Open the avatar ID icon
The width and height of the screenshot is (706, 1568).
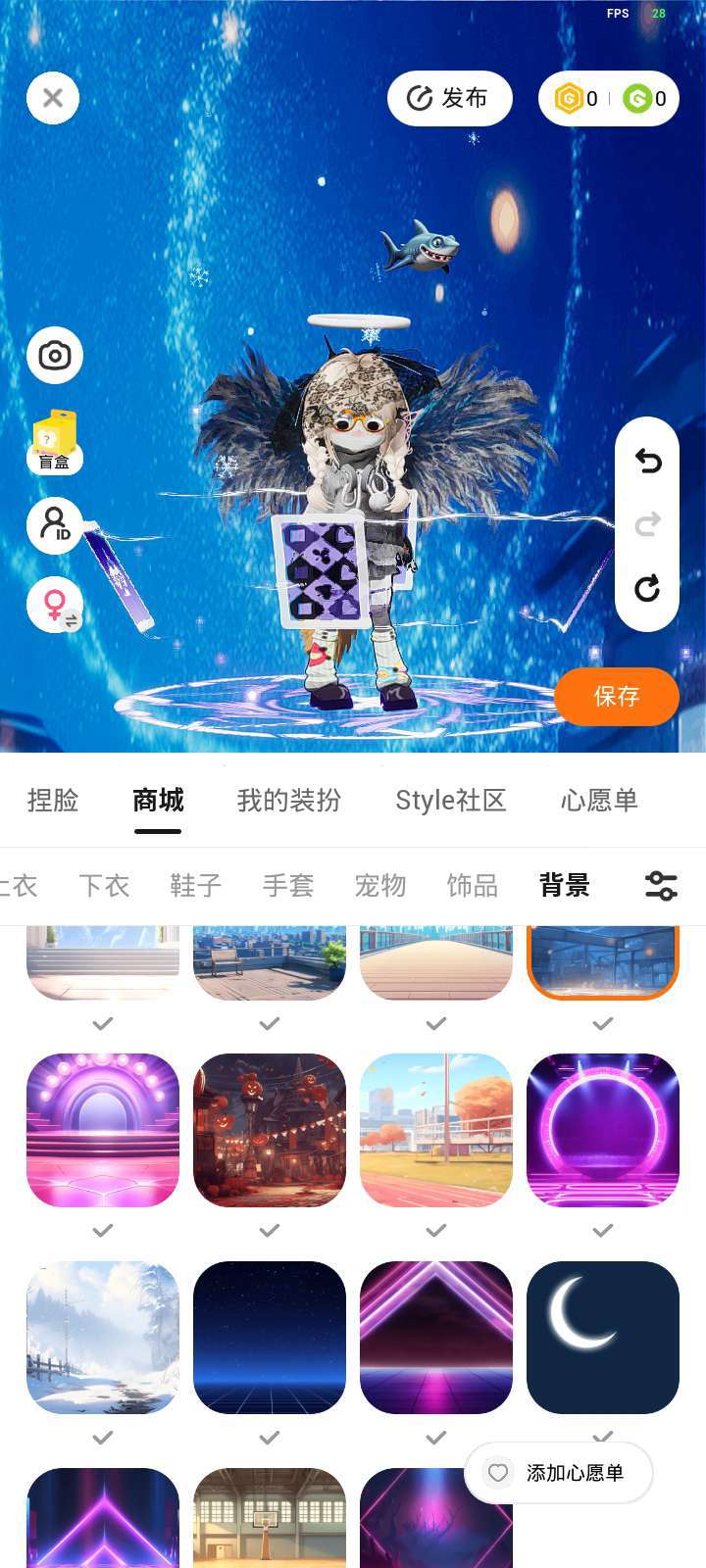[55, 525]
